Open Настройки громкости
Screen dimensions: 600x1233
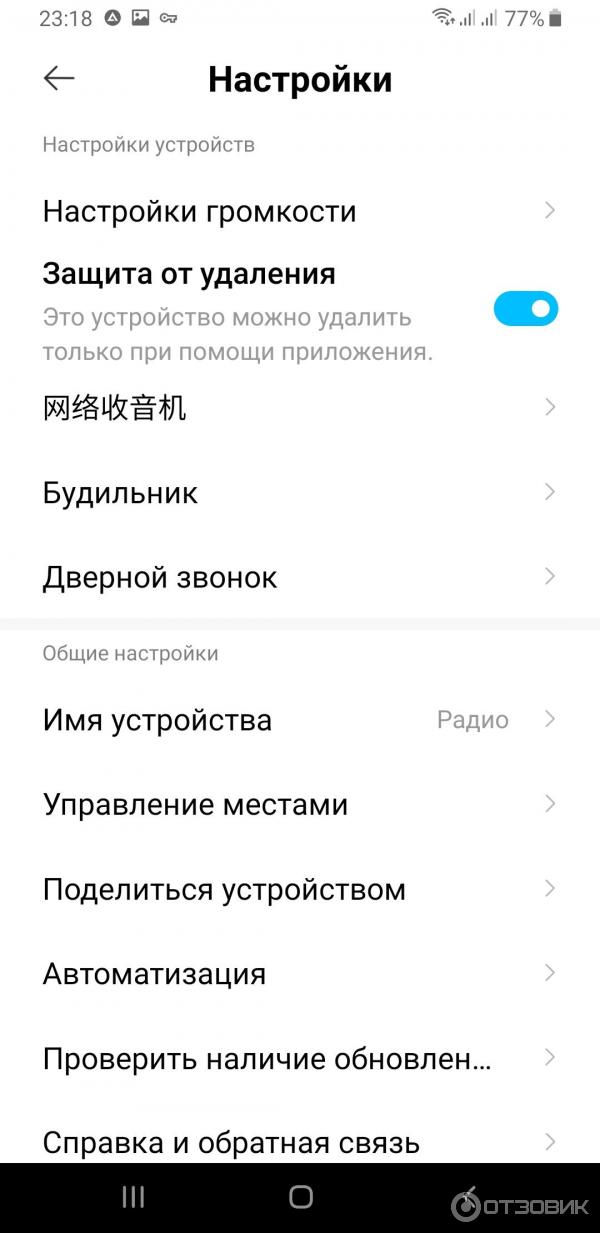(299, 211)
